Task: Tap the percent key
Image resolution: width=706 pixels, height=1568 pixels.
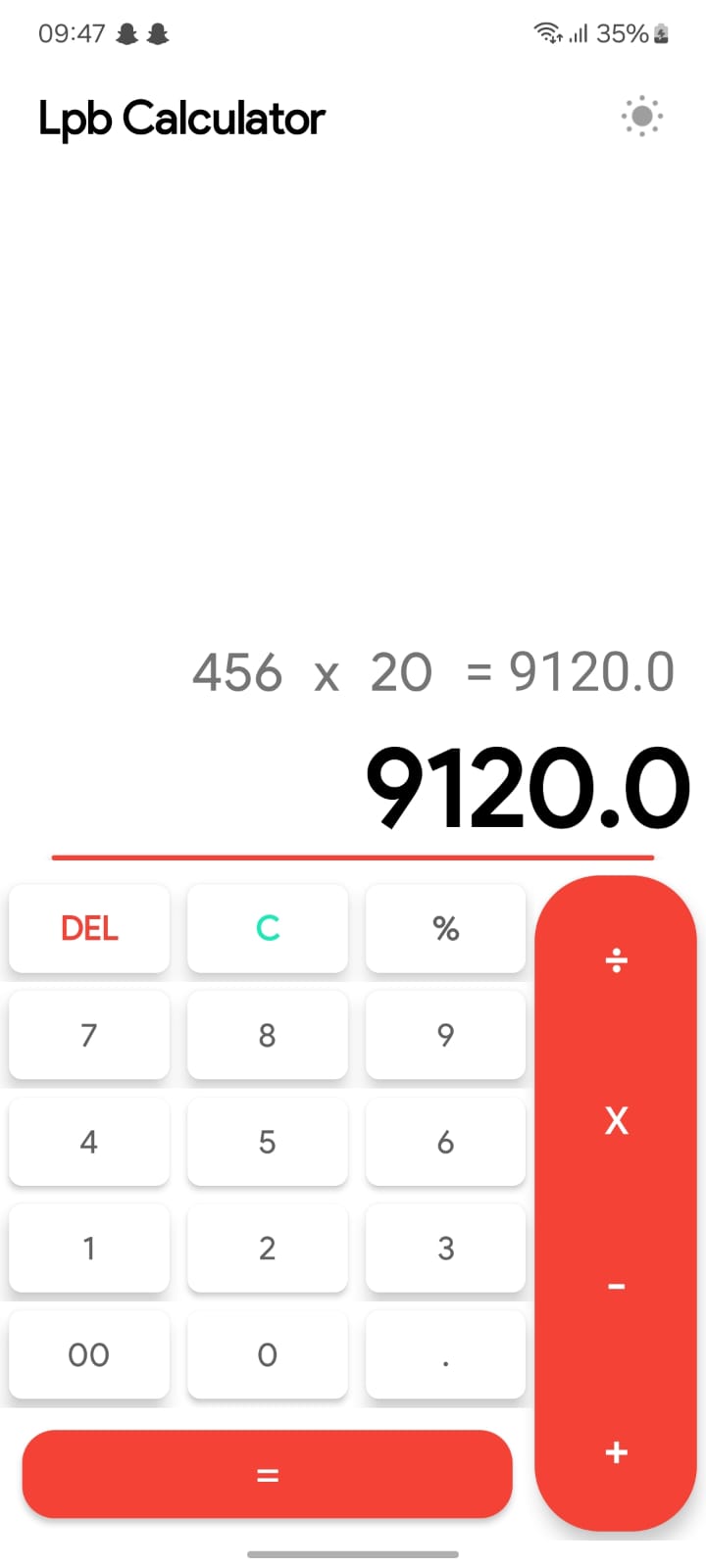Action: 445,928
